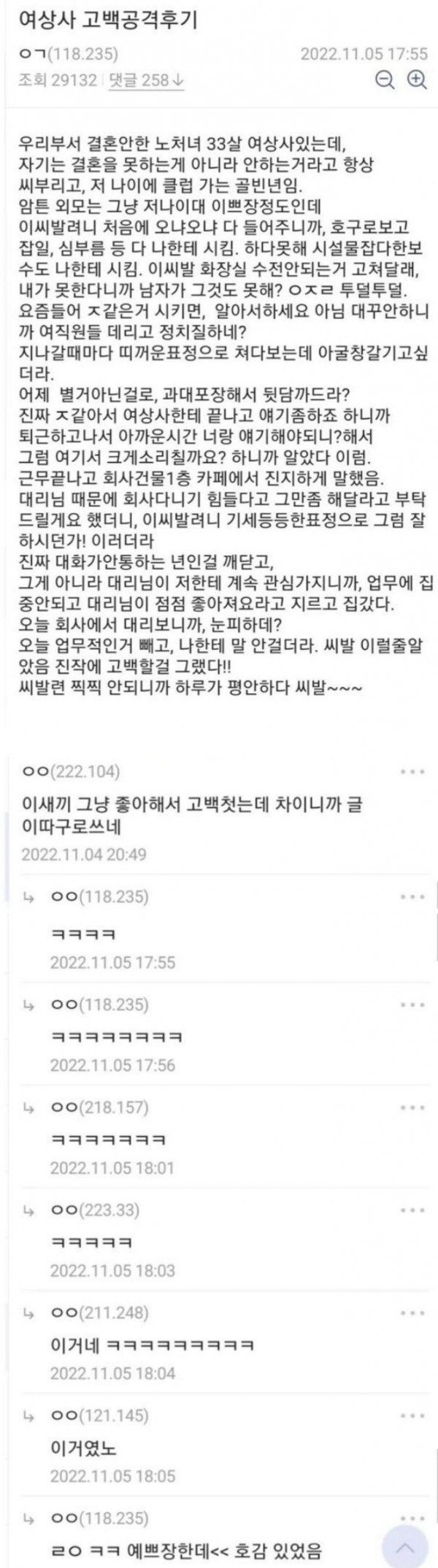Open options menu on the 218.157 reply
Image resolution: width=438 pixels, height=1568 pixels.
click(x=412, y=1107)
